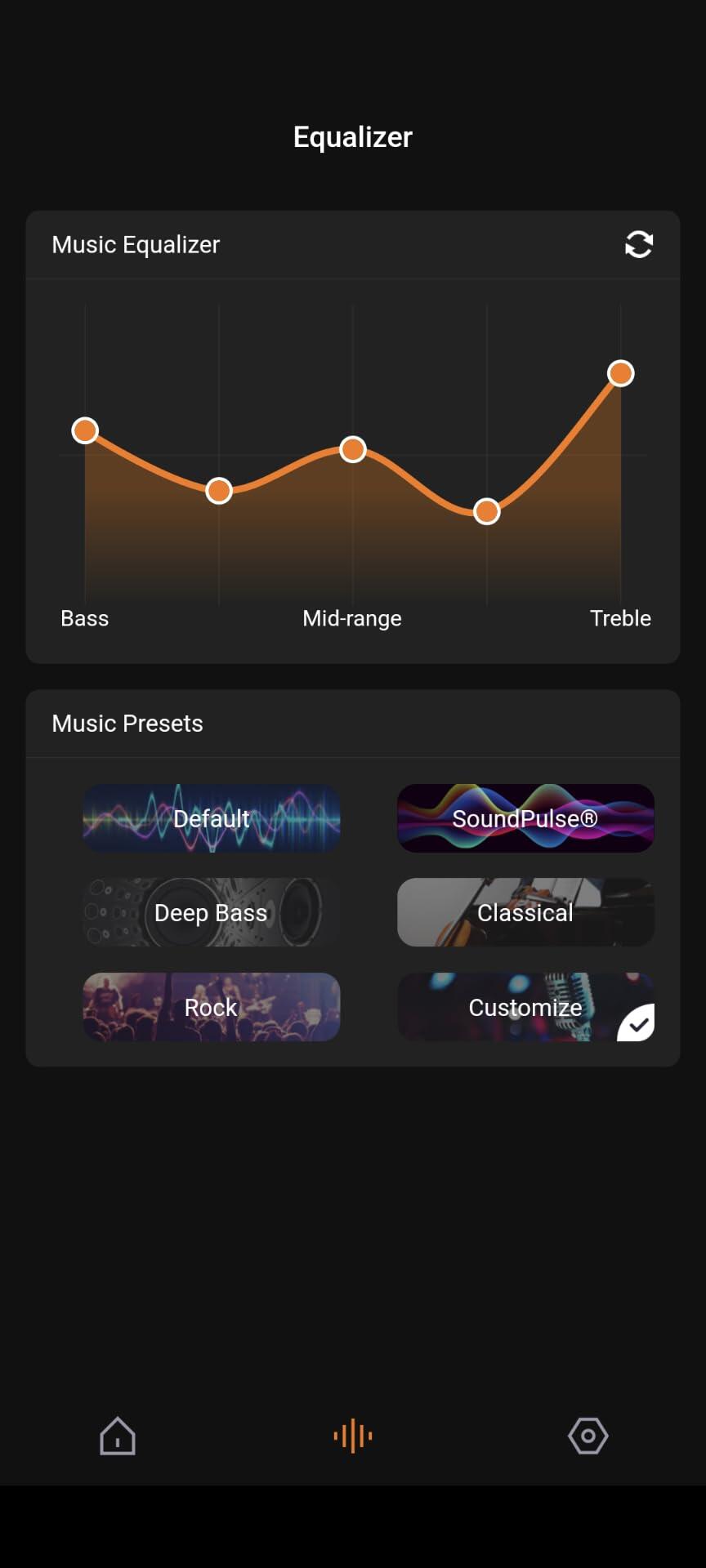Screen dimensions: 706x1568
Task: Select the Default music preset
Action: click(212, 818)
